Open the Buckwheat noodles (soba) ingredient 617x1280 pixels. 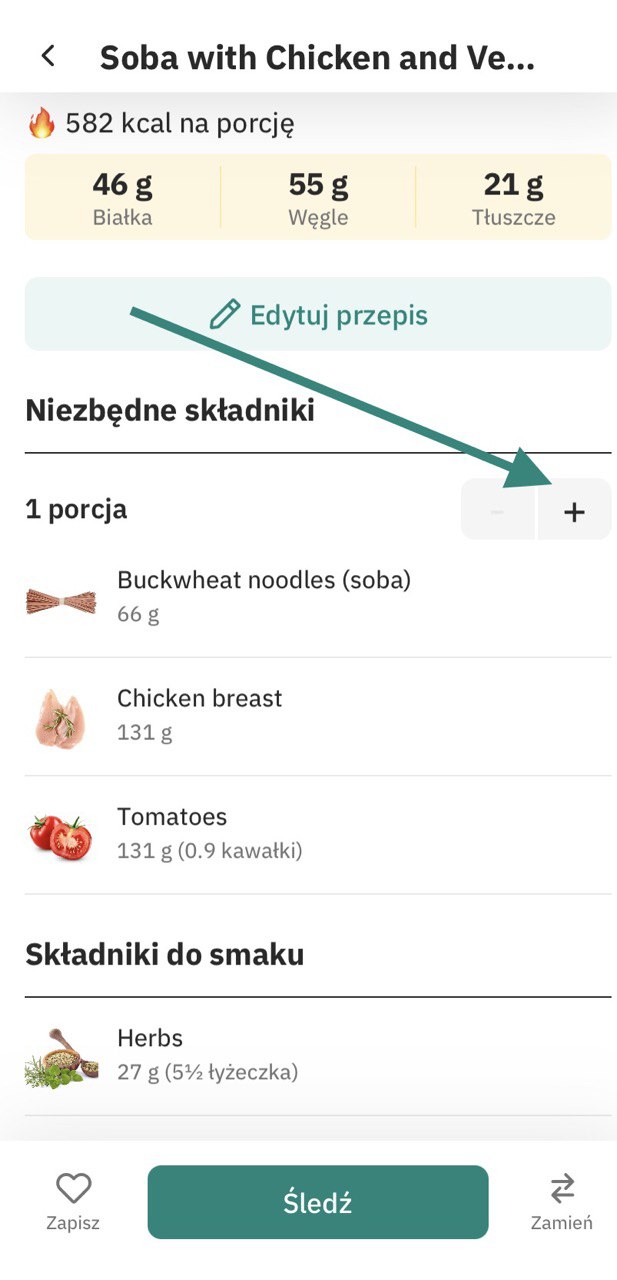tap(264, 596)
